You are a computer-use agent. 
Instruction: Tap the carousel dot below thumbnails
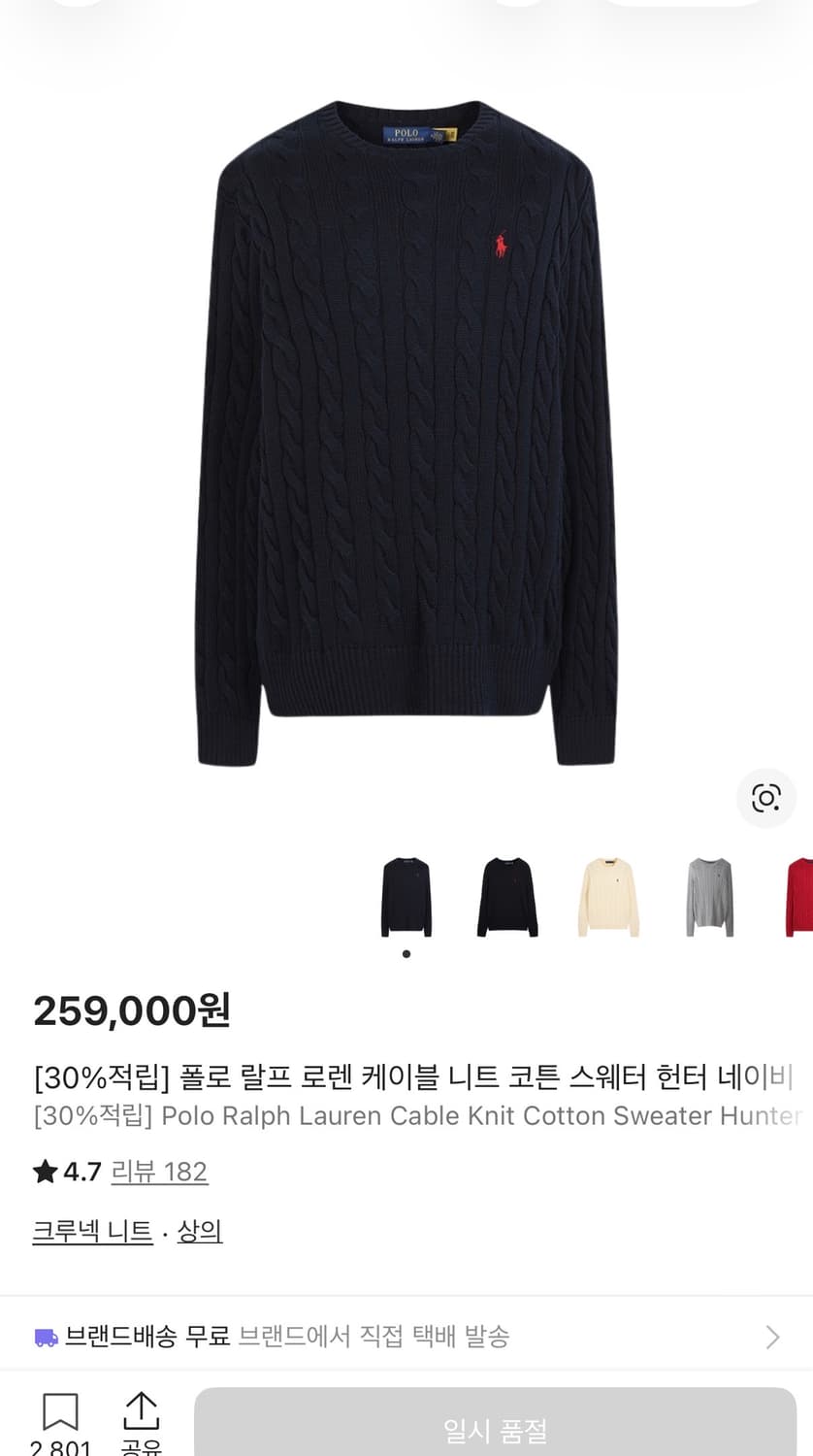click(x=406, y=953)
